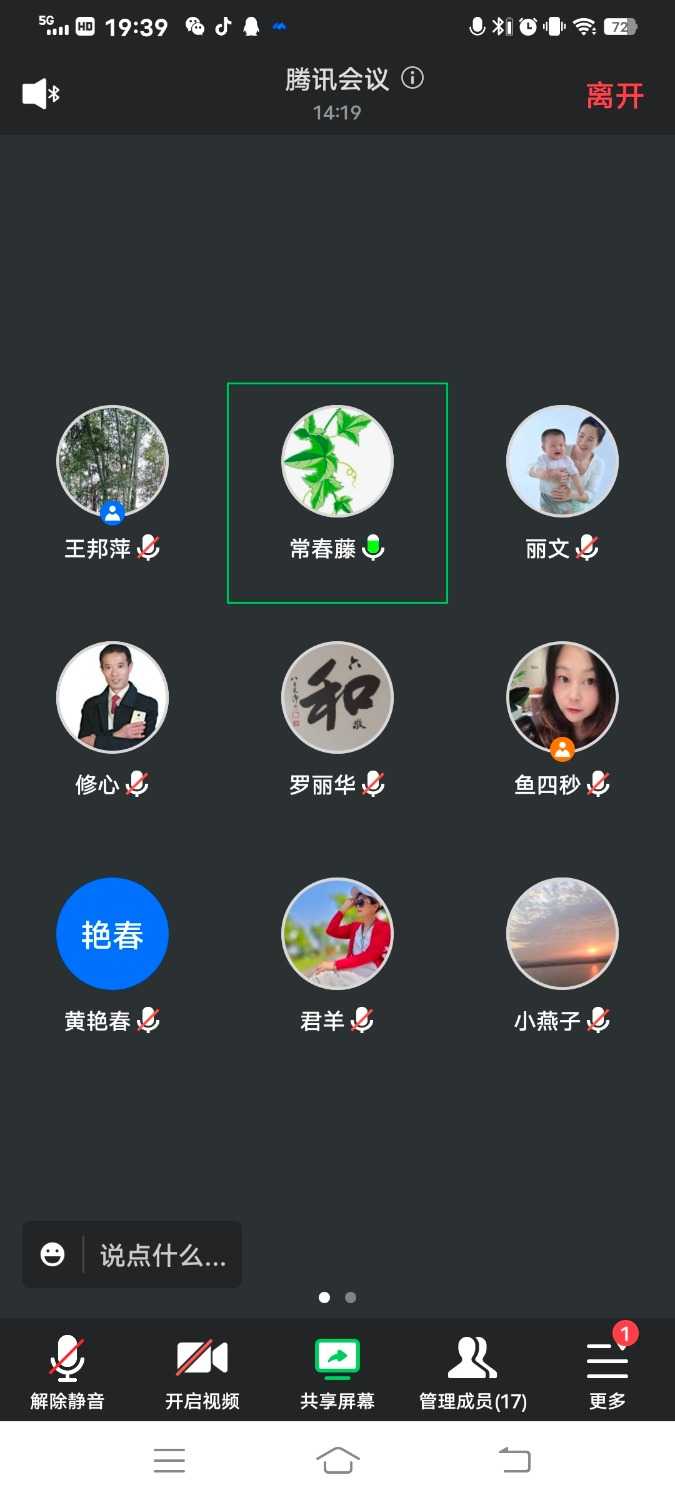The image size is (675, 1500).
Task: Tap the 说点什么 chat input field
Action: tap(163, 1255)
